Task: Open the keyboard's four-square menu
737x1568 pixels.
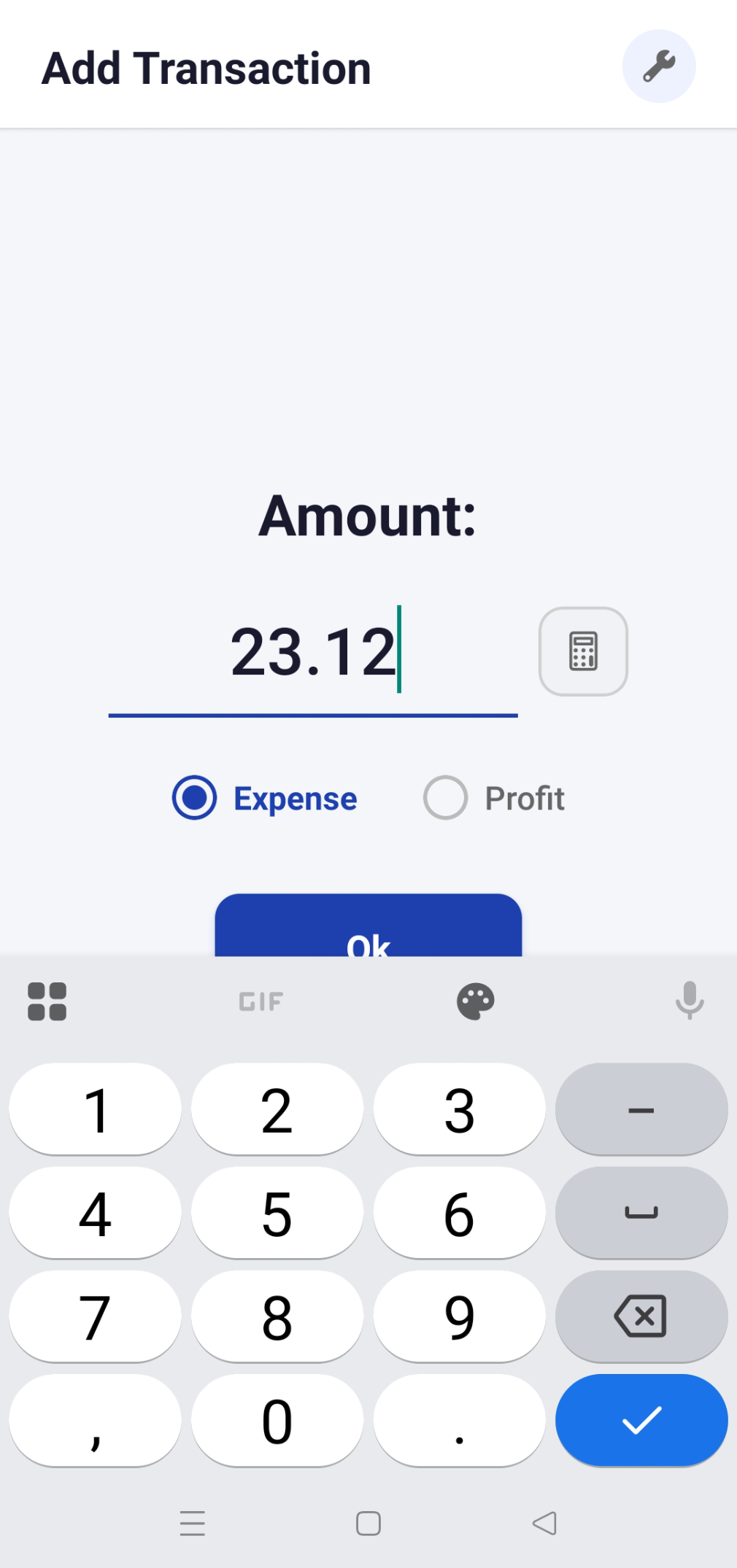Action: click(47, 1001)
